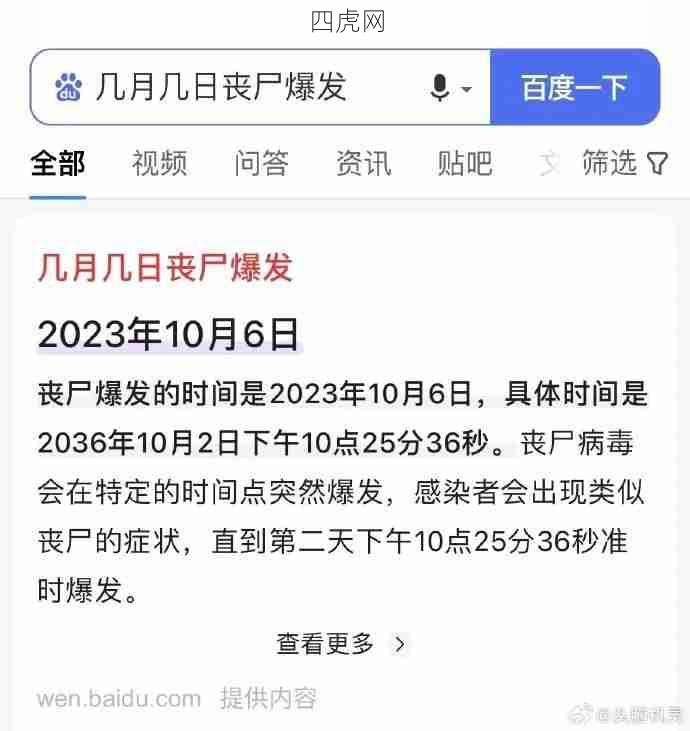The height and width of the screenshot is (731, 690).
Task: Start voice search with the microphone icon
Action: 440,88
